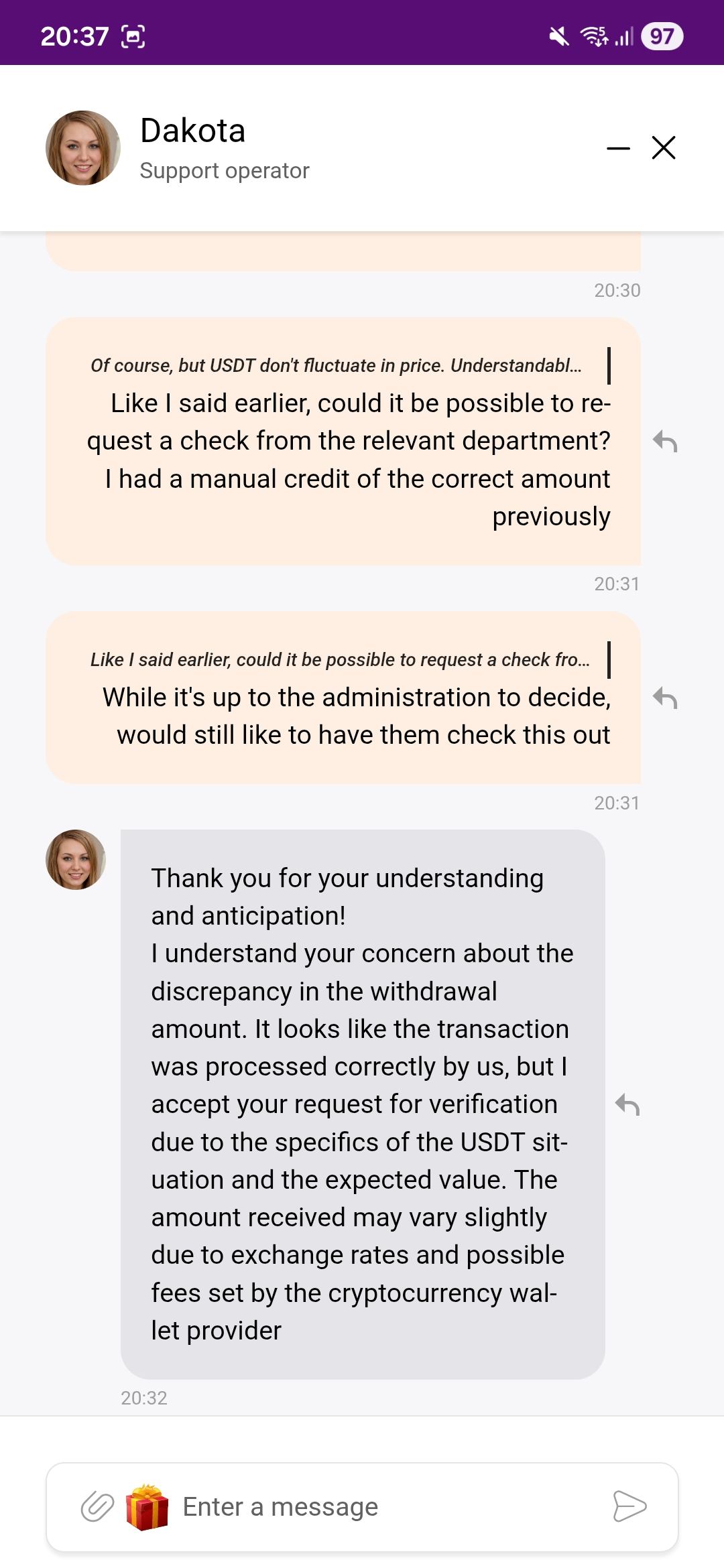Reply to Dakota's 'Thank you for your understanding' message
This screenshot has width=724, height=1568.
click(627, 1104)
